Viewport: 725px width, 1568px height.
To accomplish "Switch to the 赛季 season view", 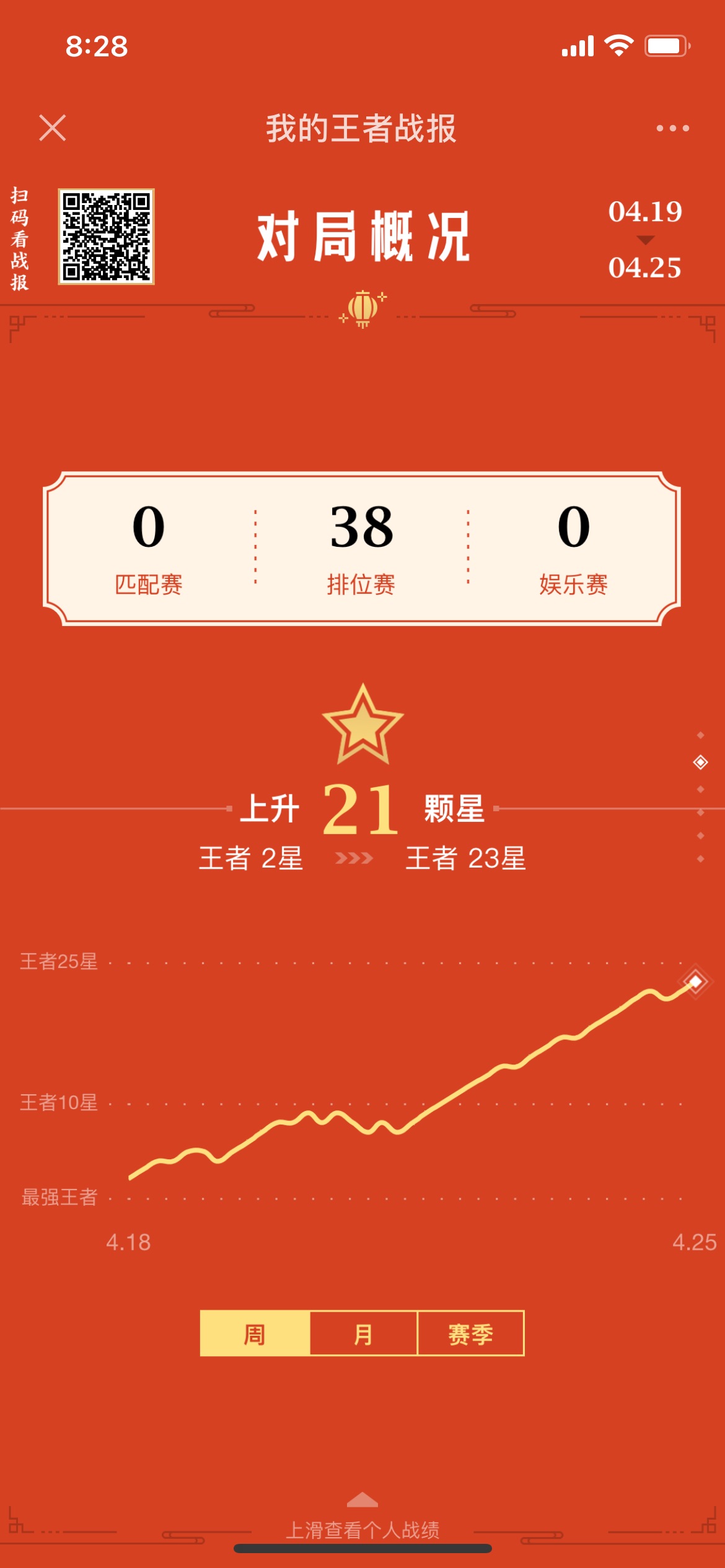I will point(471,1333).
